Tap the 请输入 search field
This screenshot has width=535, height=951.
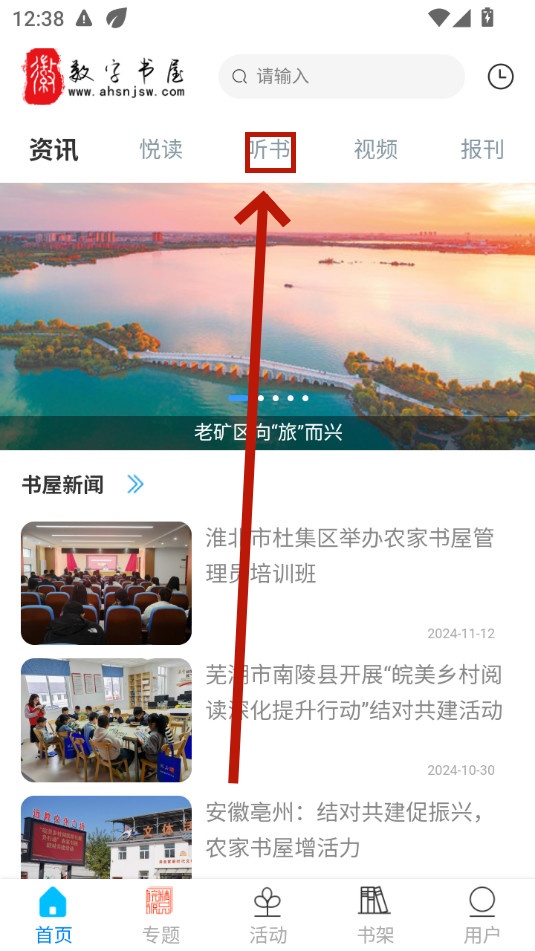342,76
